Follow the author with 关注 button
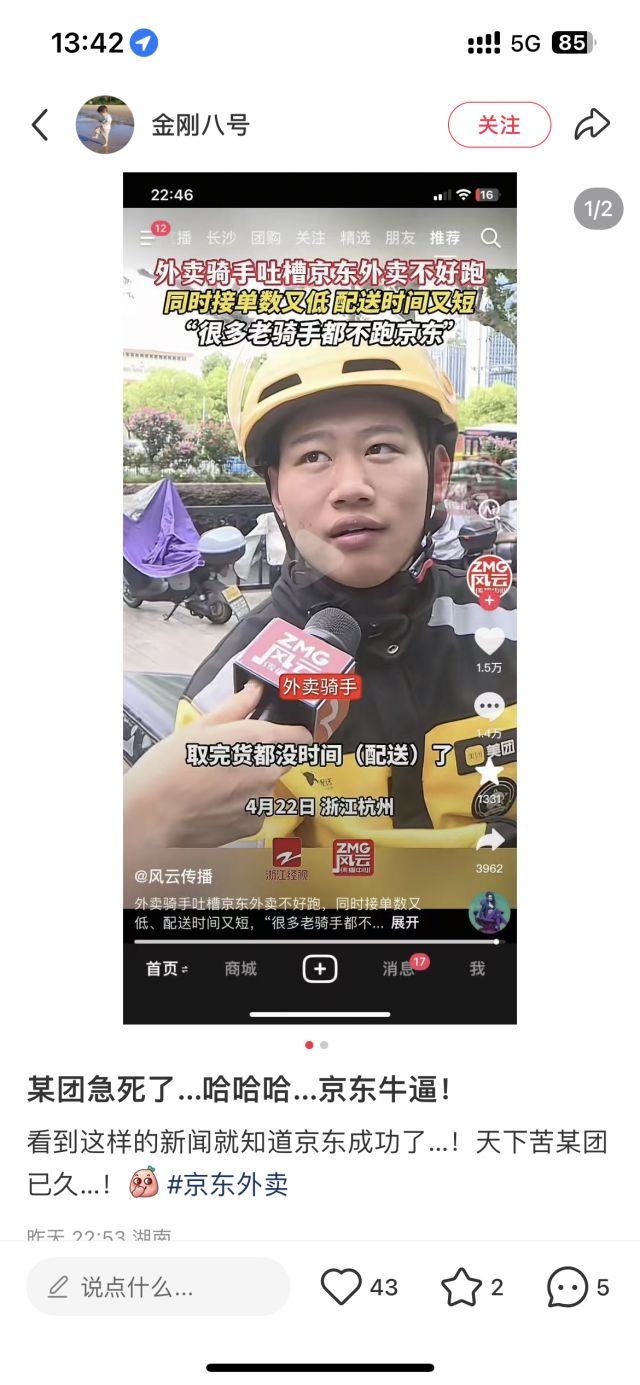 click(x=499, y=125)
